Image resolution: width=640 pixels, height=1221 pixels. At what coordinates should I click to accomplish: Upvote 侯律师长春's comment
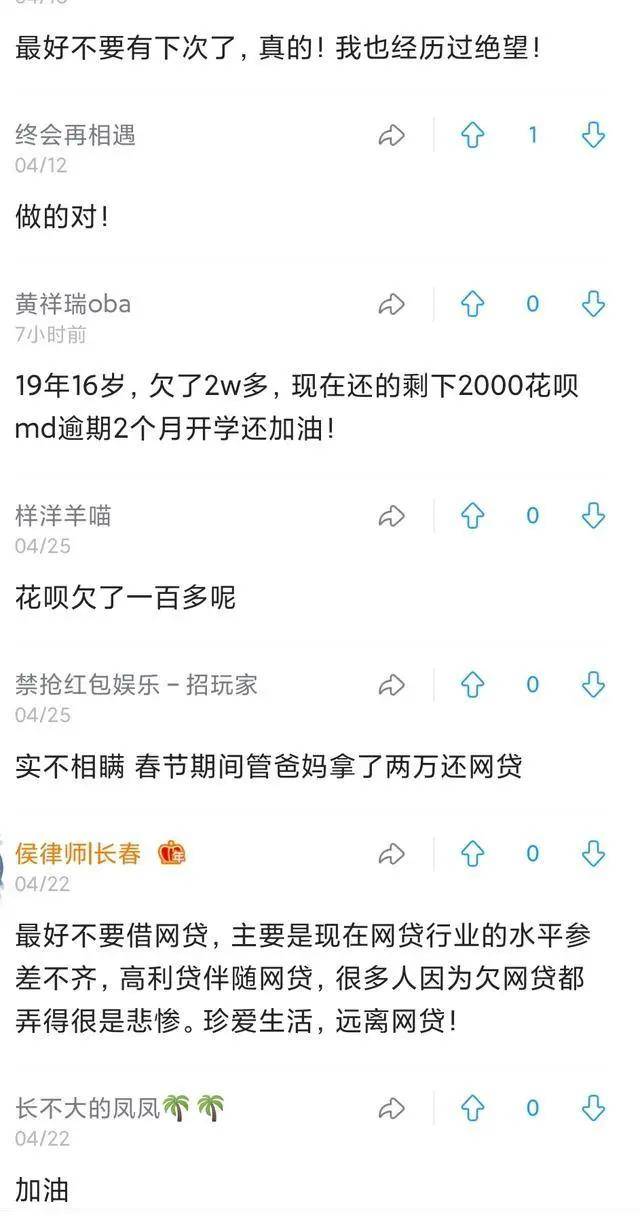(472, 854)
